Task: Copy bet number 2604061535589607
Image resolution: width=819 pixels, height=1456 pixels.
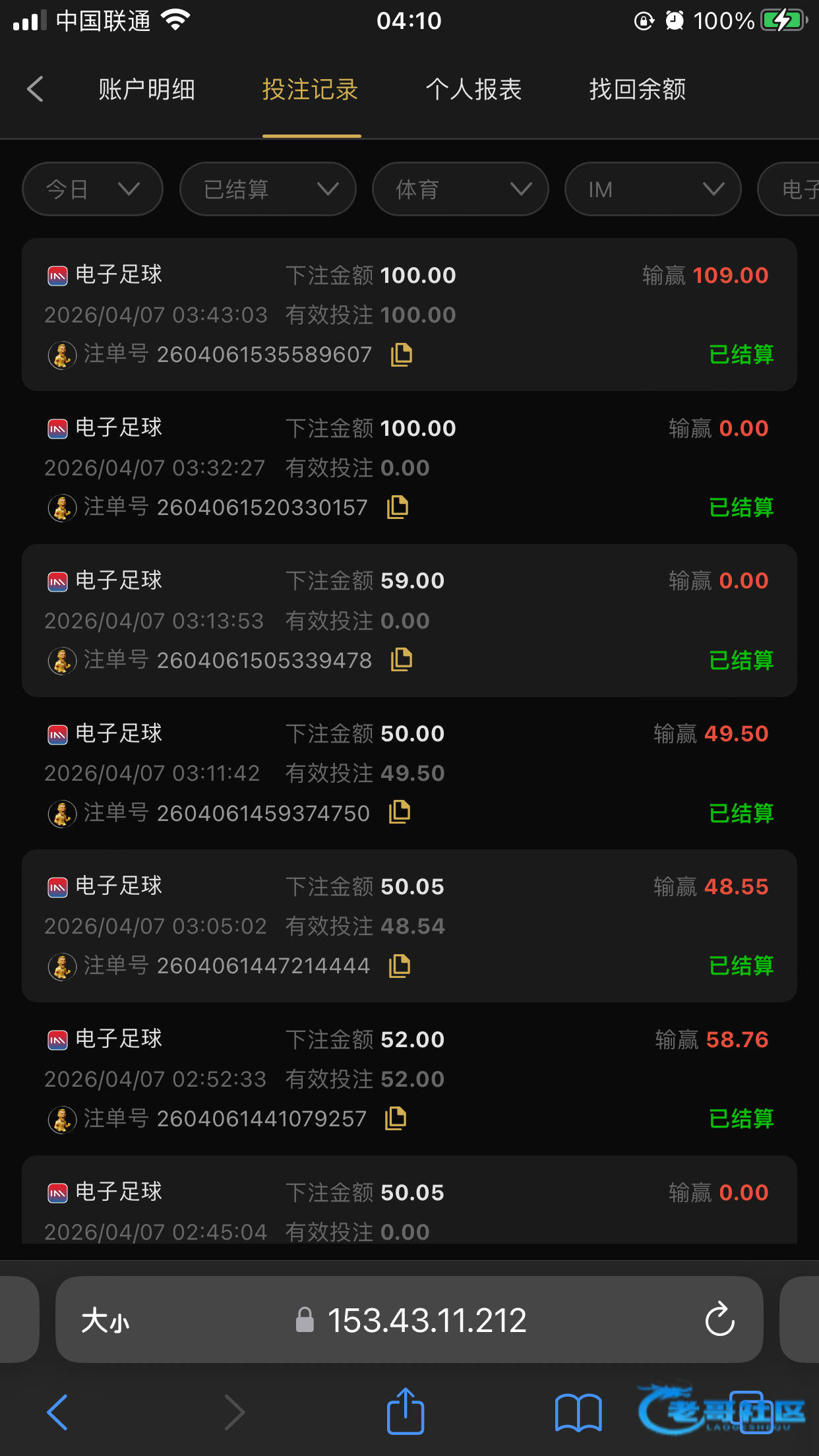Action: point(401,355)
